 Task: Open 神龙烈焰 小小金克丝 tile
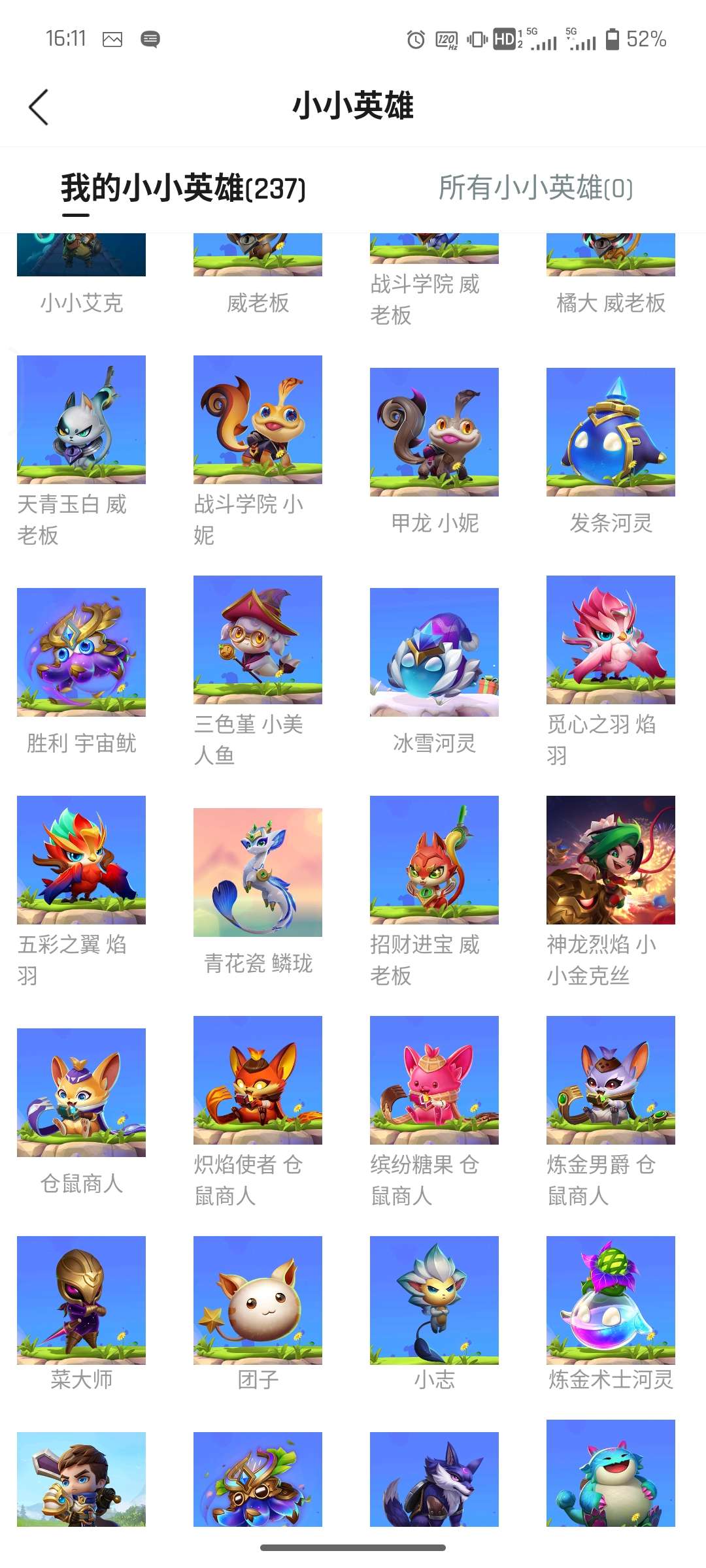[611, 860]
